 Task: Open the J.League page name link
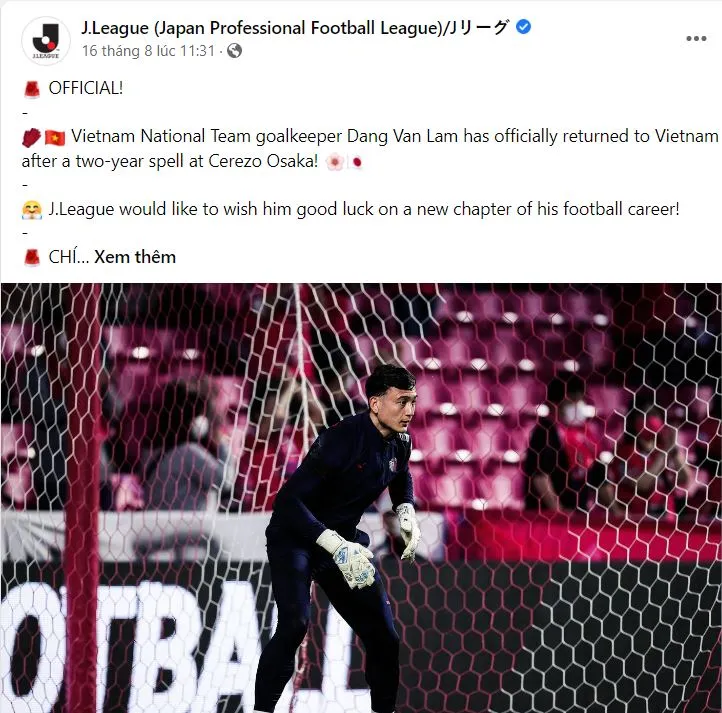click(x=295, y=27)
